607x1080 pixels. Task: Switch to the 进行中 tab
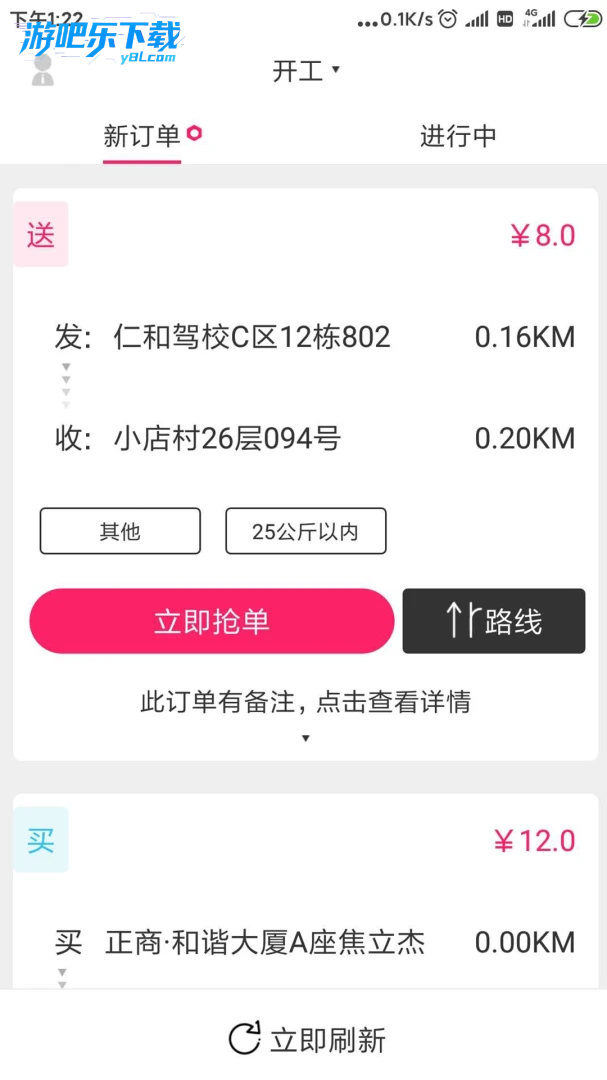pos(458,136)
